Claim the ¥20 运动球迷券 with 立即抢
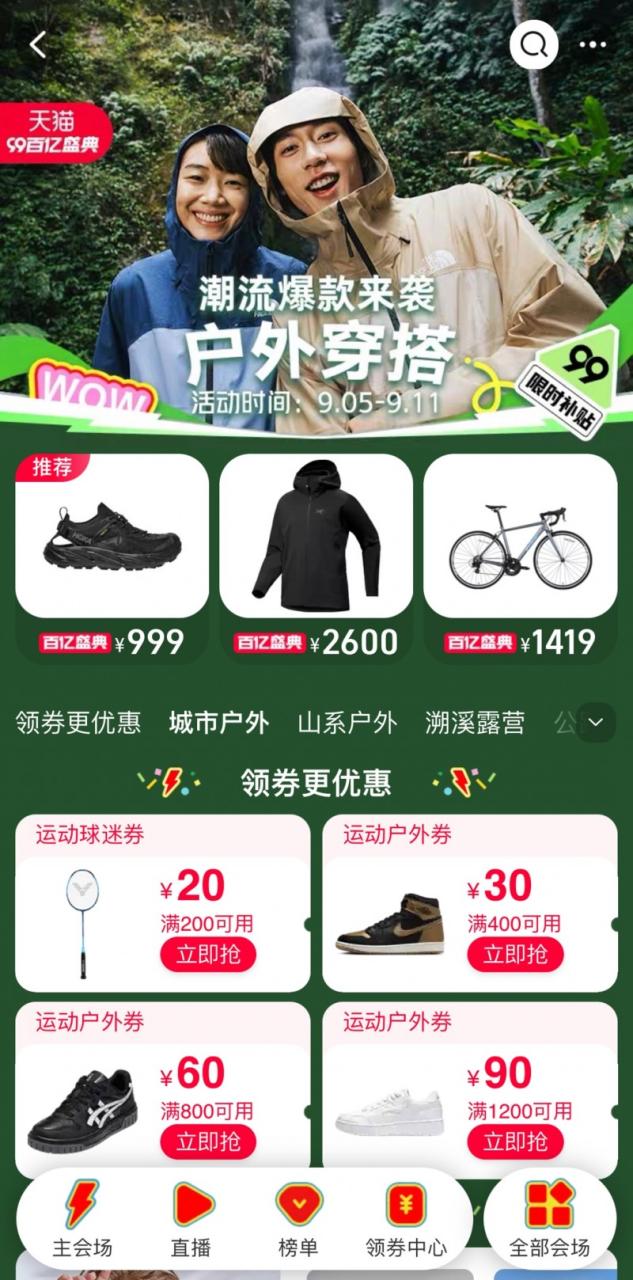 pos(208,954)
